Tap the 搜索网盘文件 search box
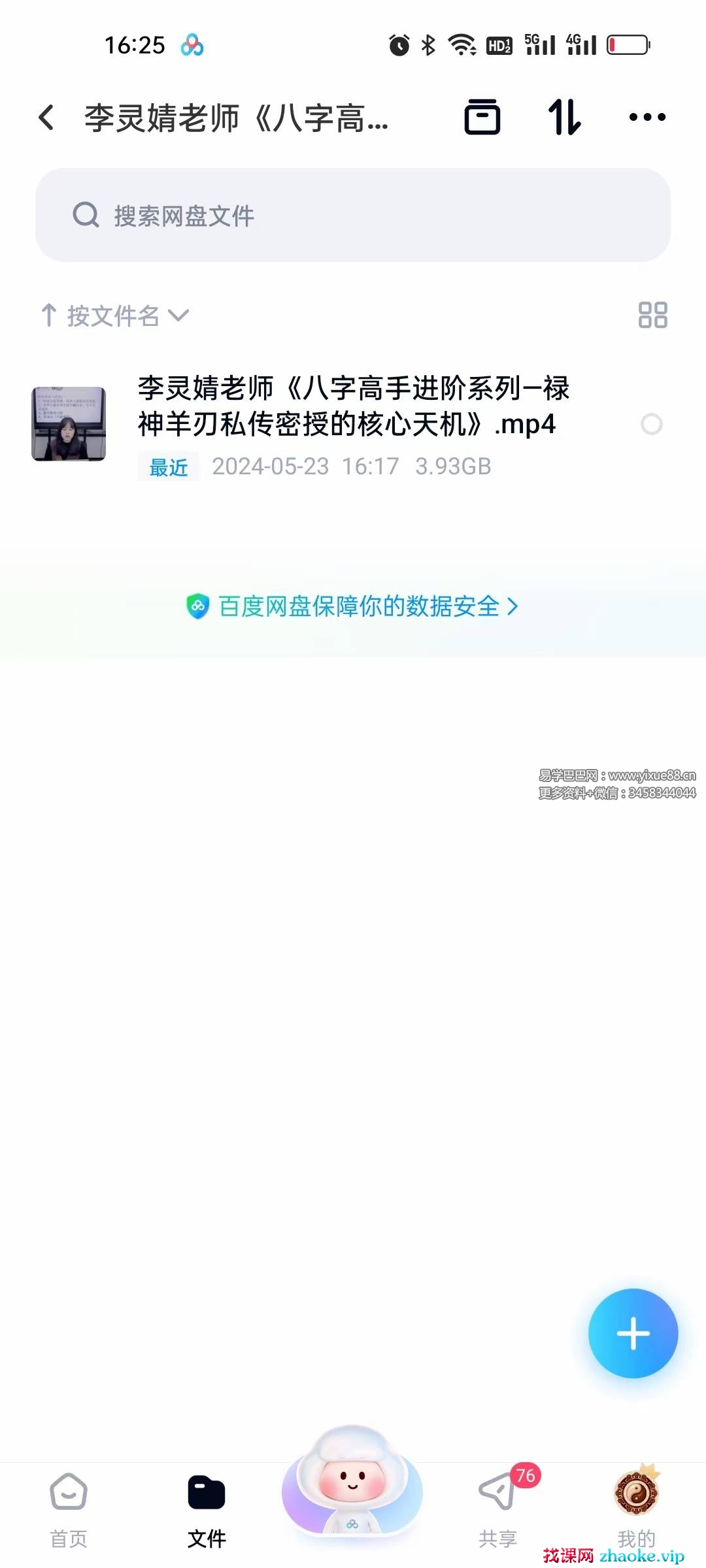Image resolution: width=706 pixels, height=1568 pixels. point(353,216)
